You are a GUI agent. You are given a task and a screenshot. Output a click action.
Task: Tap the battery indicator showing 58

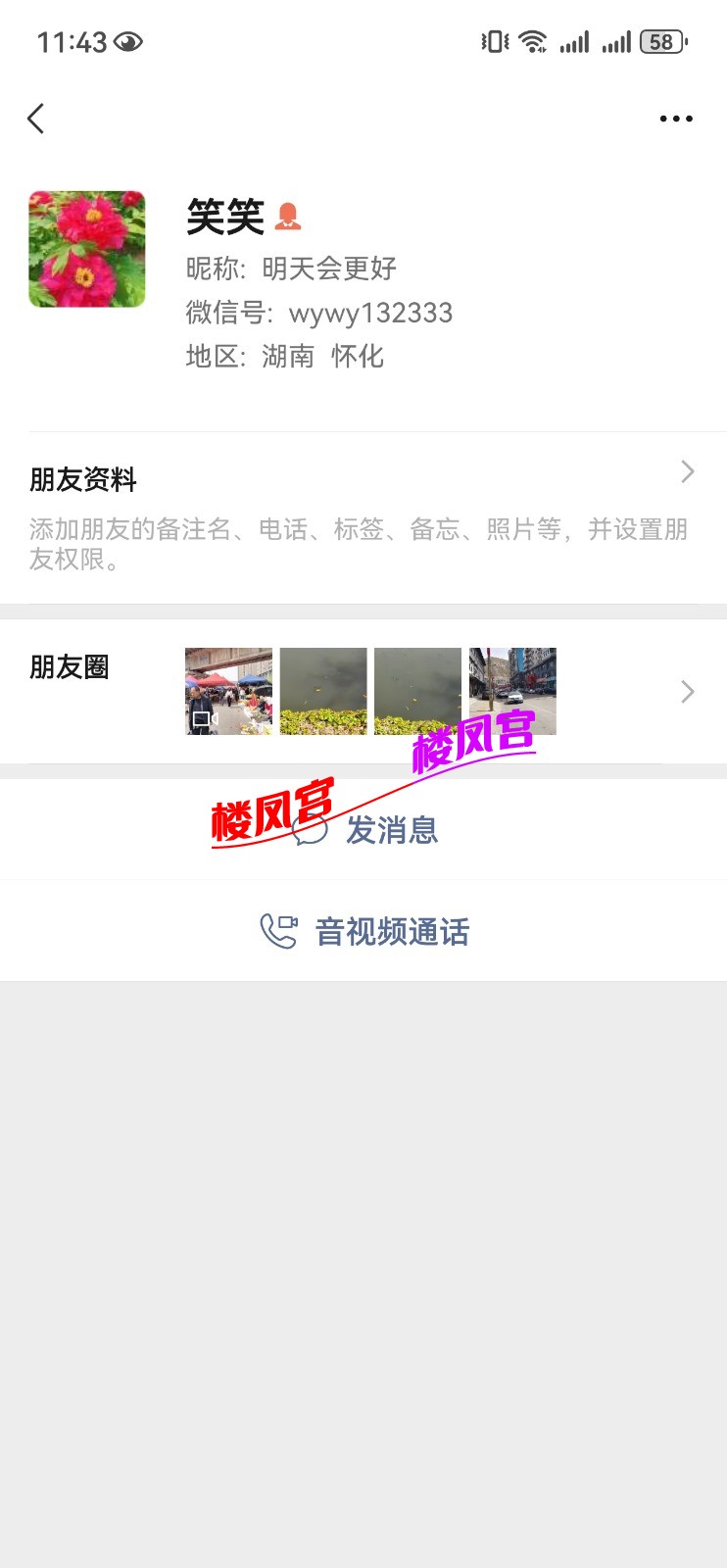[660, 42]
